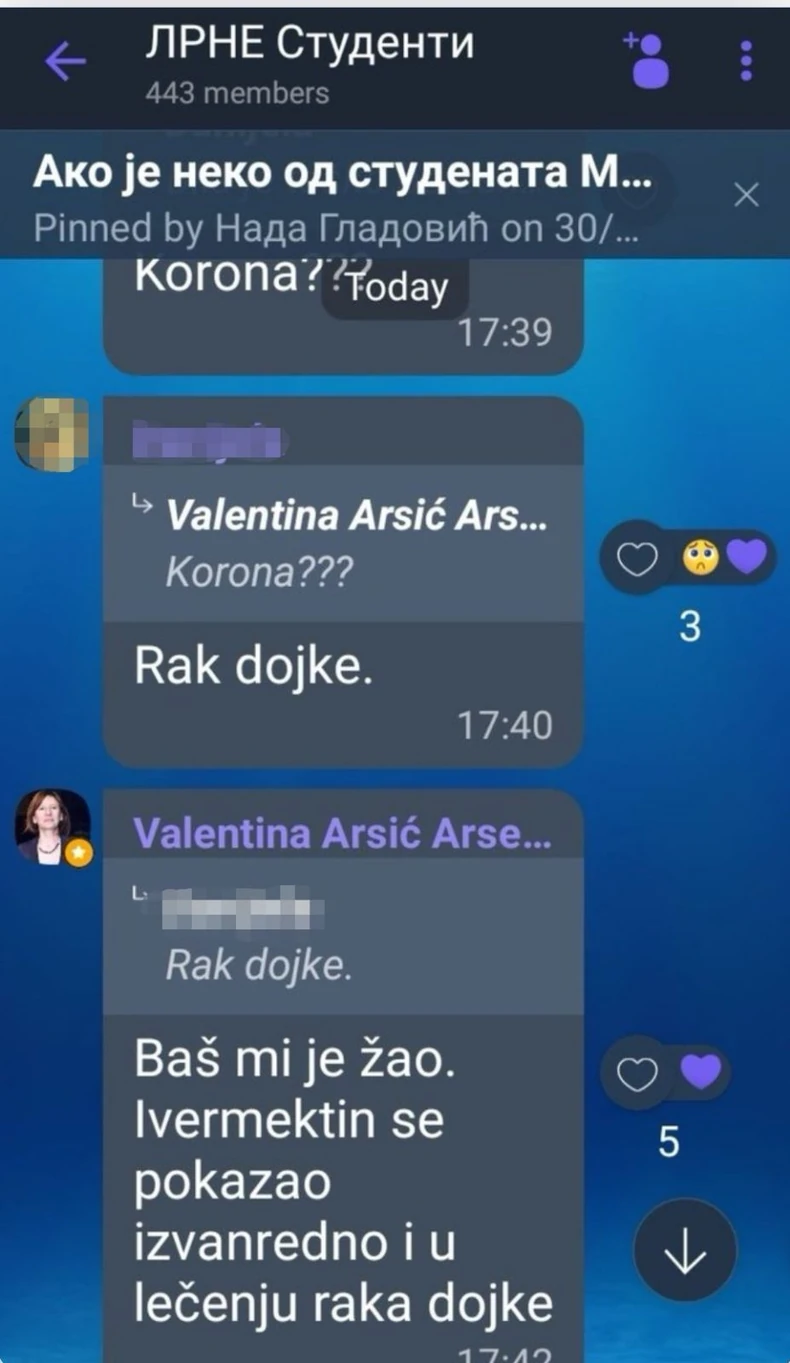This screenshot has width=790, height=1363.
Task: Tap the Today date separator pill
Action: [x=396, y=287]
